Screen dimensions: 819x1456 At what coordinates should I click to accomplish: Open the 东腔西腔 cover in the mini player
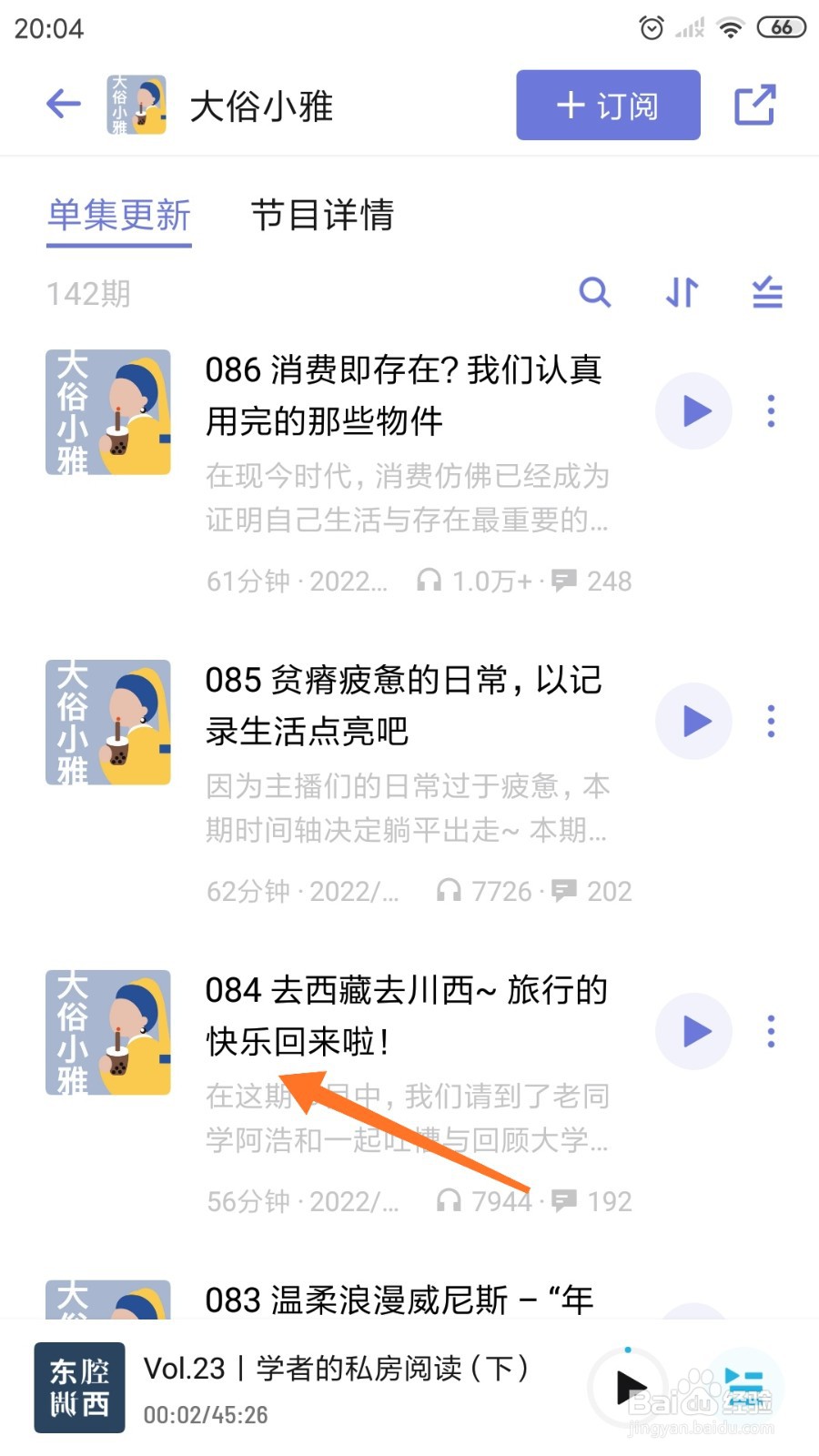pyautogui.click(x=79, y=1387)
